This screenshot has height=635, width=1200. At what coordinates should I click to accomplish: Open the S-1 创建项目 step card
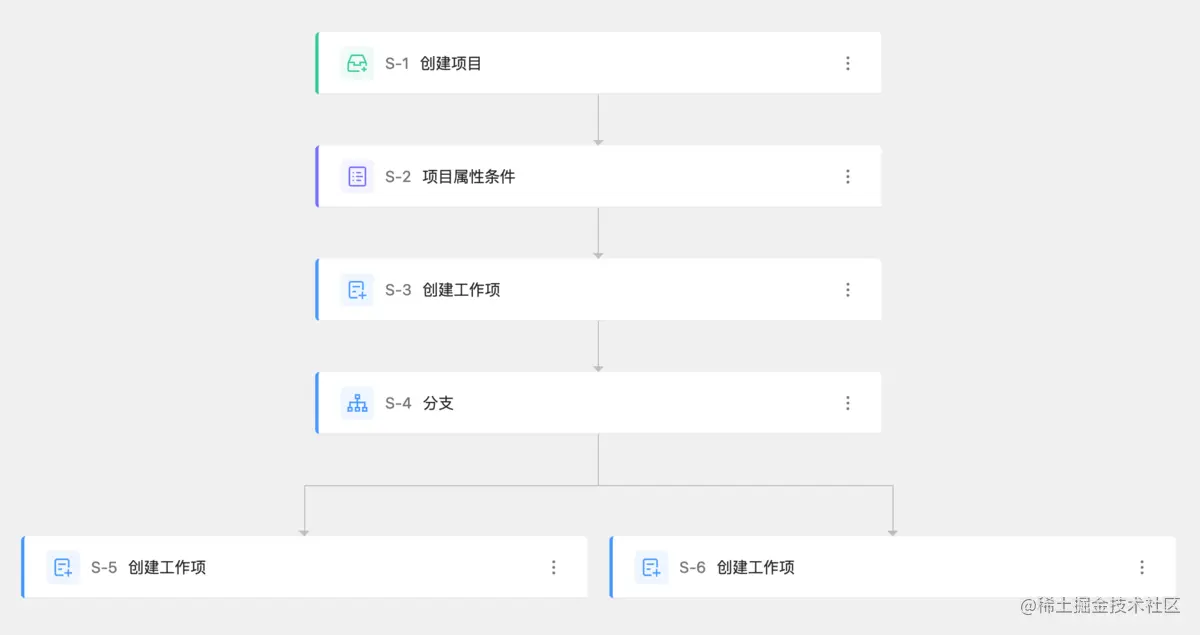coord(598,63)
